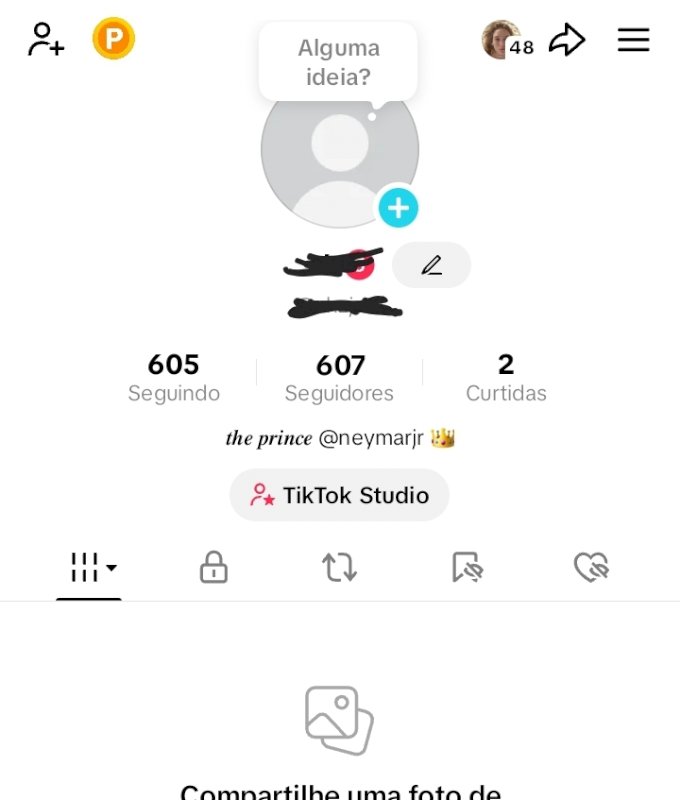View the Seguindo list

(x=174, y=377)
